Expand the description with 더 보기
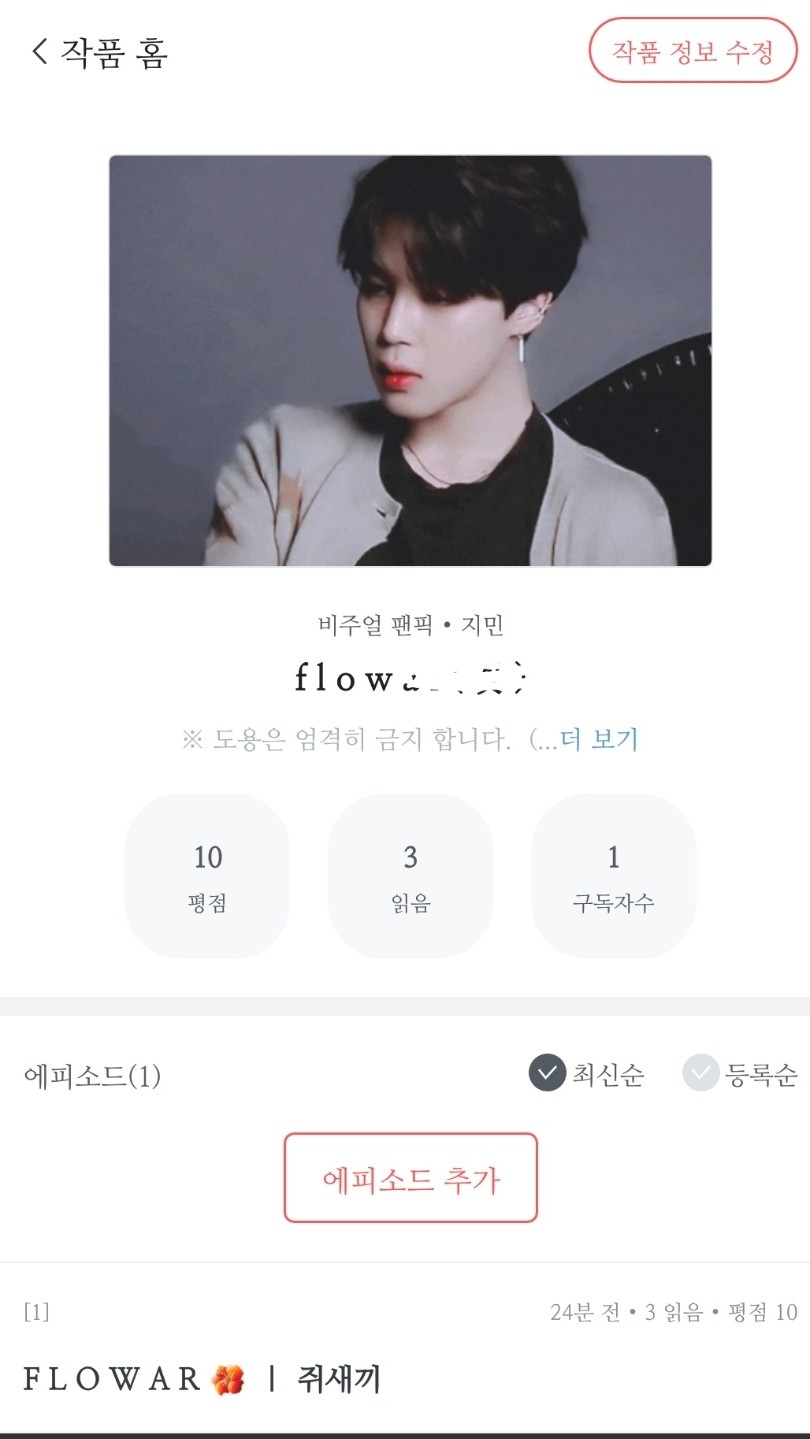810x1439 pixels. pyautogui.click(x=599, y=739)
